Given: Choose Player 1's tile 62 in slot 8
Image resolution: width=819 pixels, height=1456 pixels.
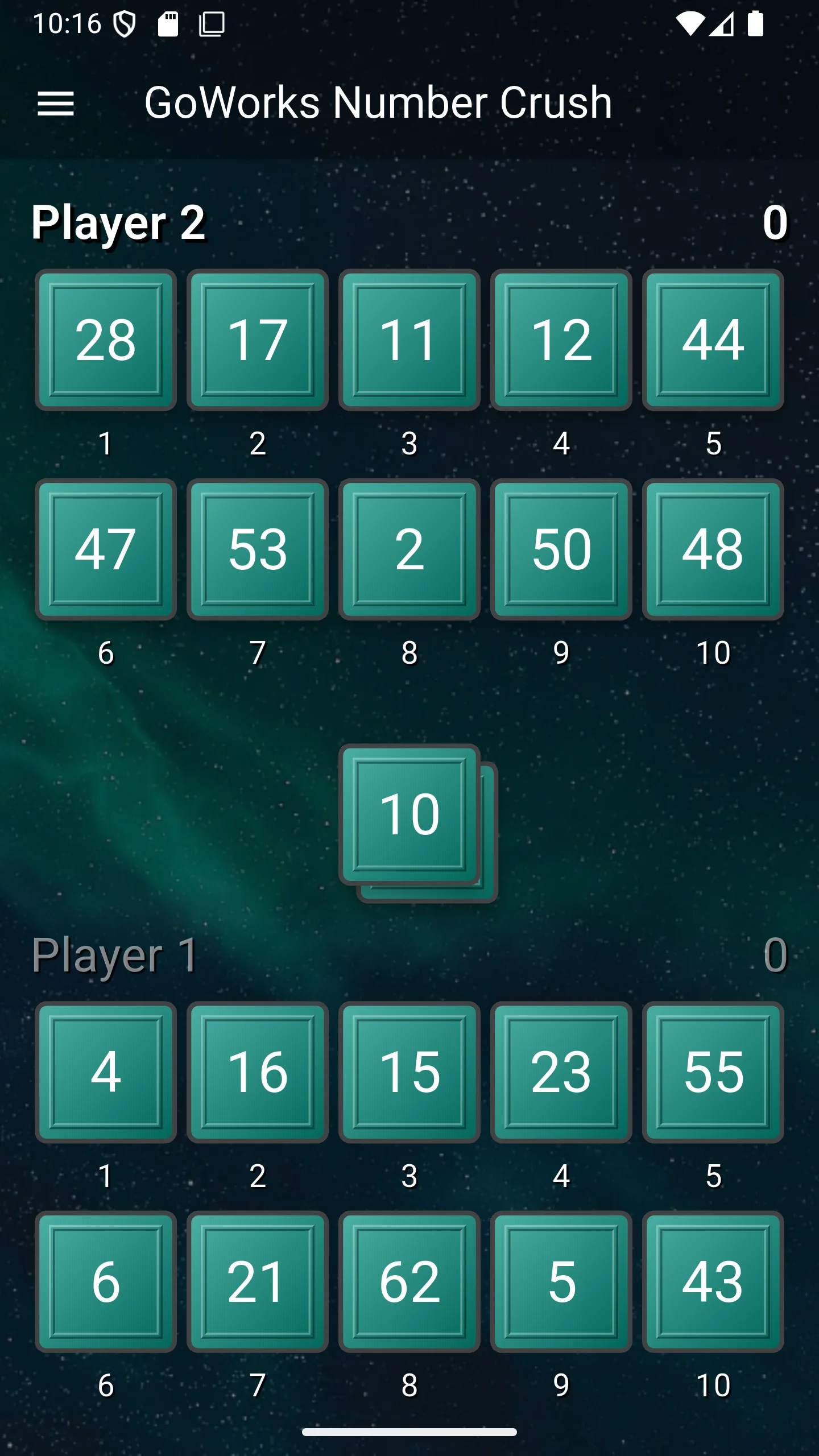Looking at the screenshot, I should click(409, 1281).
